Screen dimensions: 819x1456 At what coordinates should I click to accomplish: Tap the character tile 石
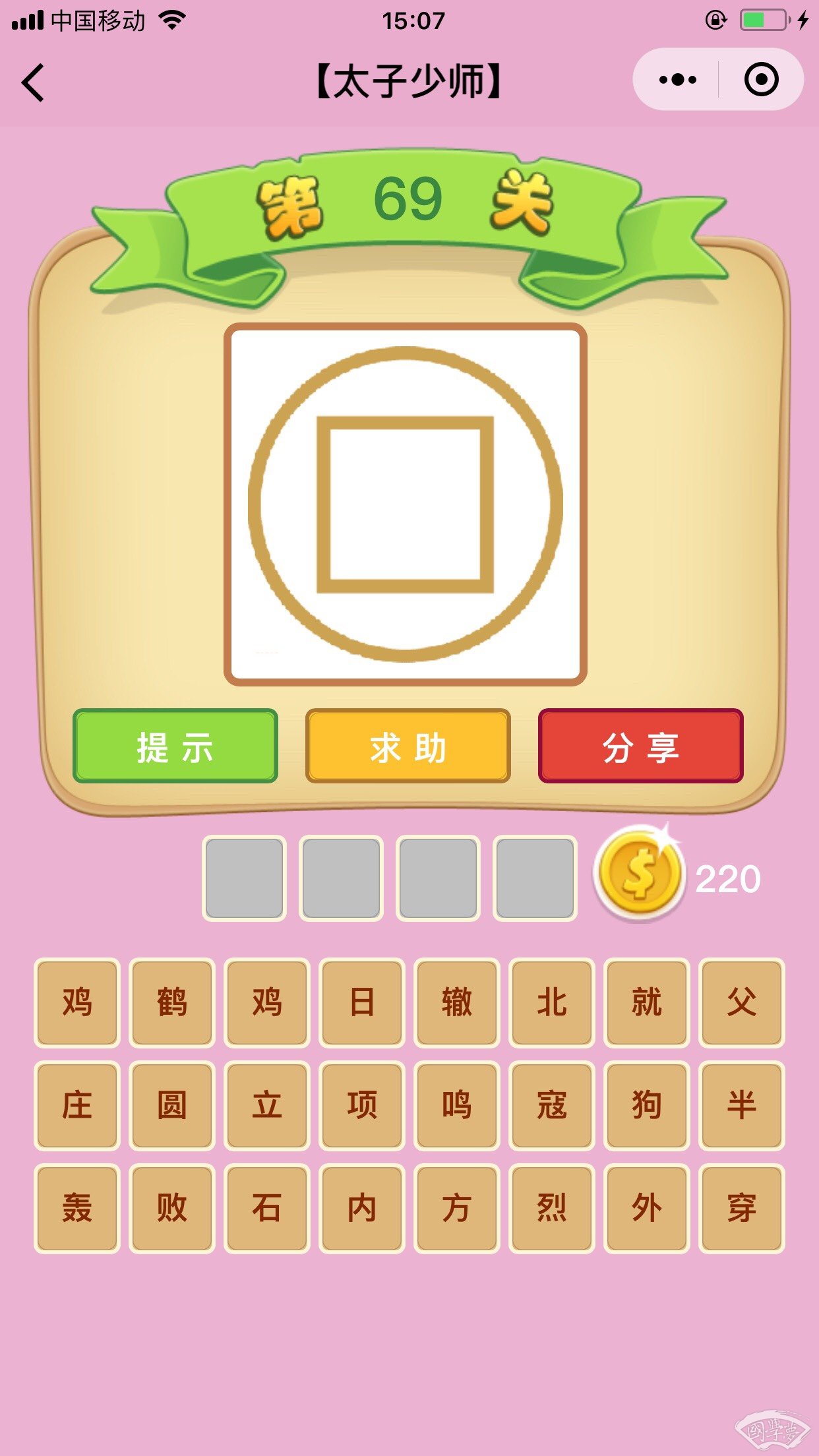[267, 1208]
